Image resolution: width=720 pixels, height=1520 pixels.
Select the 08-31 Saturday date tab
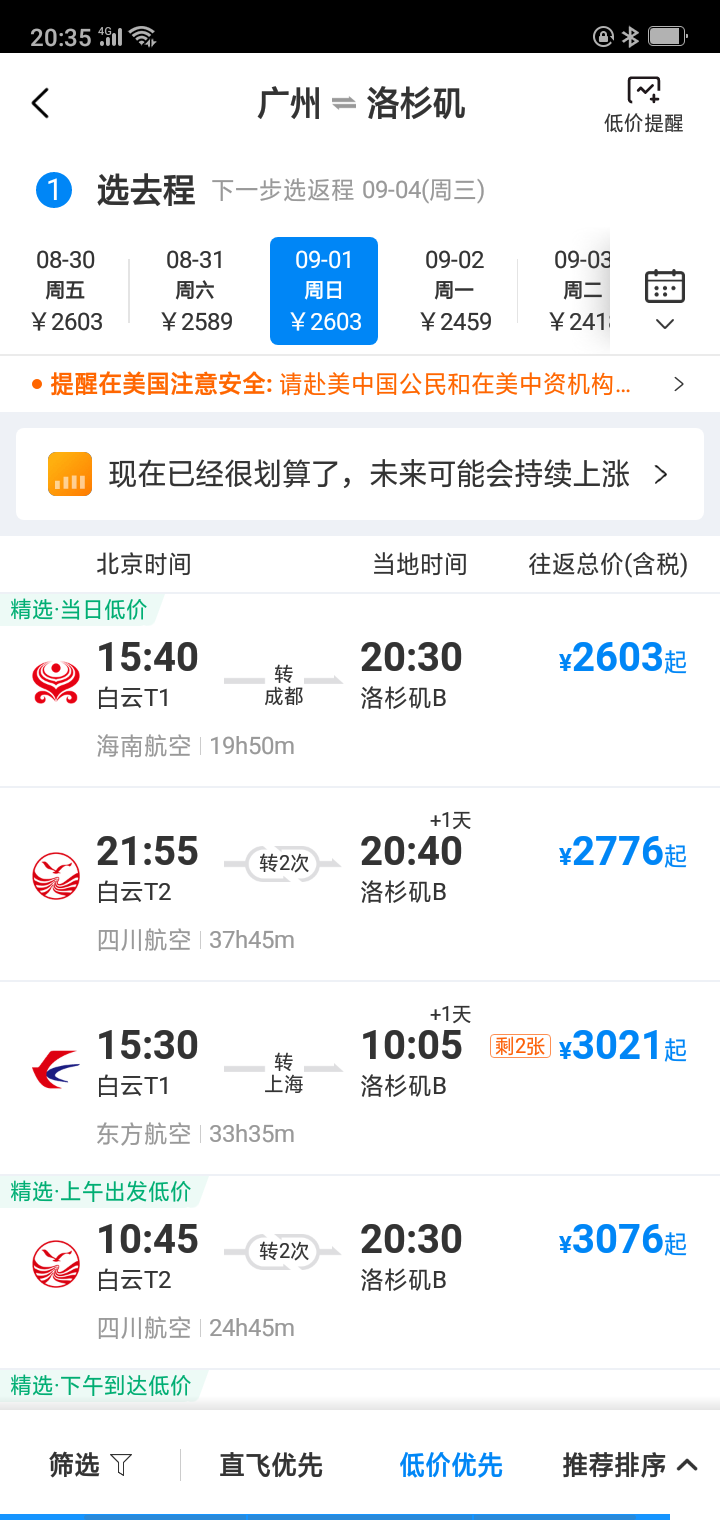tap(197, 291)
